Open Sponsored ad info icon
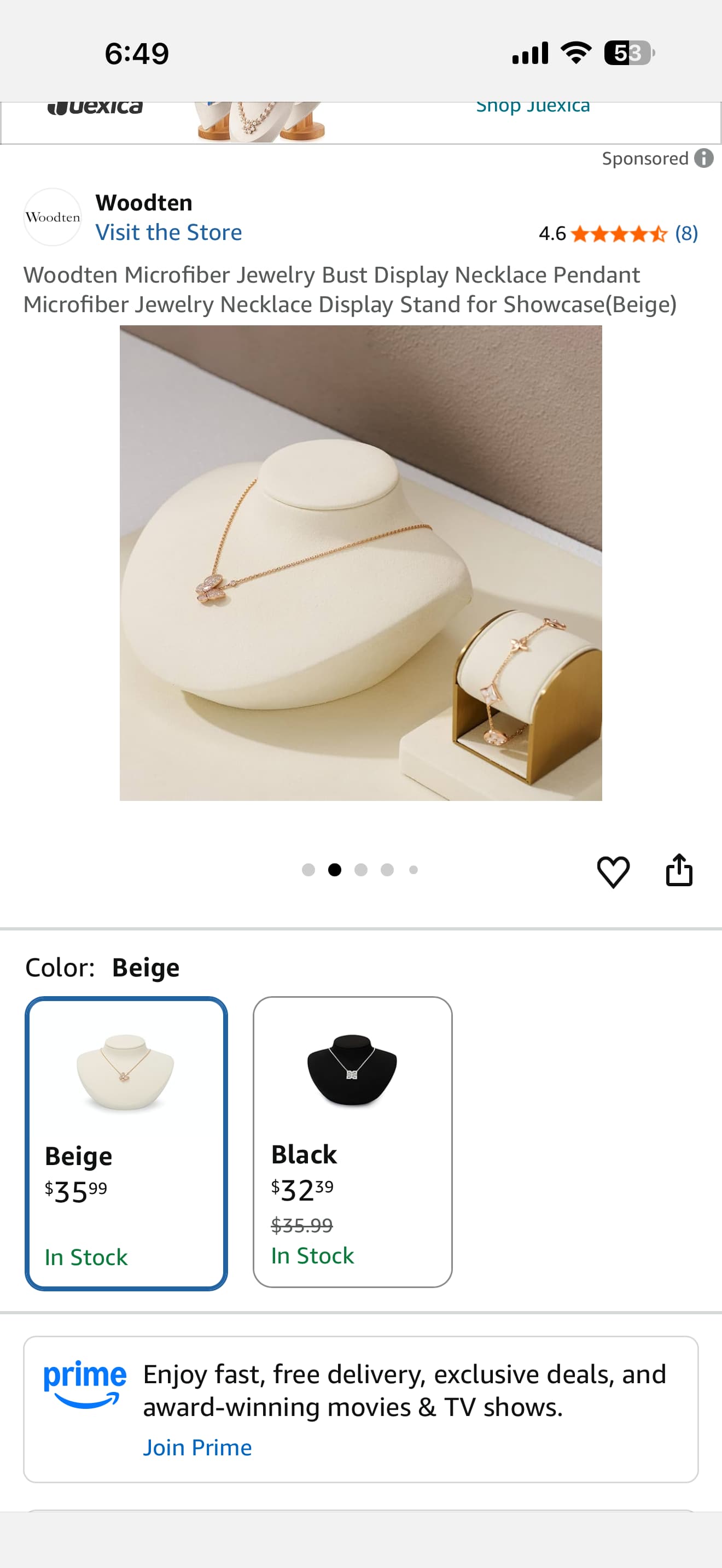 703,158
